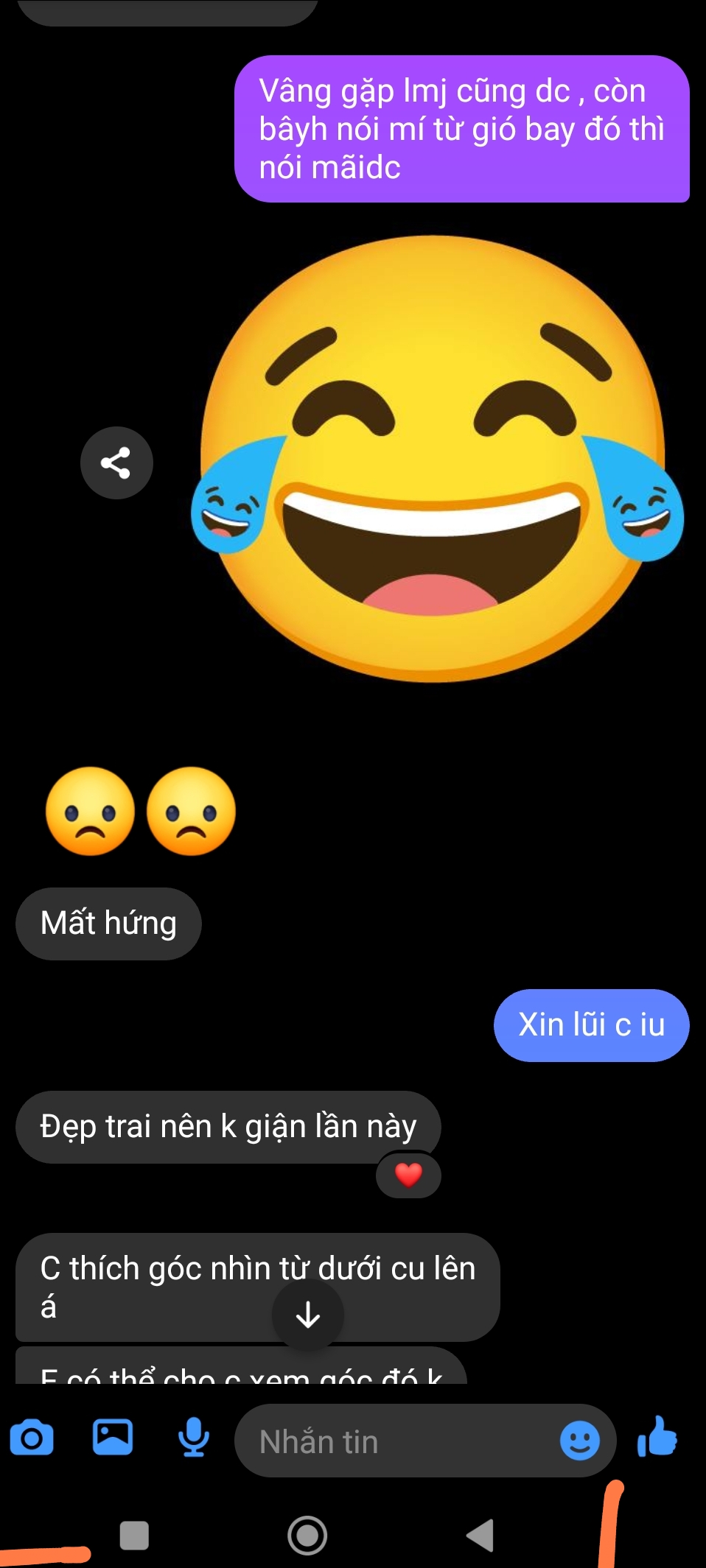Go to the home screen
The image size is (706, 1568).
[x=307, y=1536]
